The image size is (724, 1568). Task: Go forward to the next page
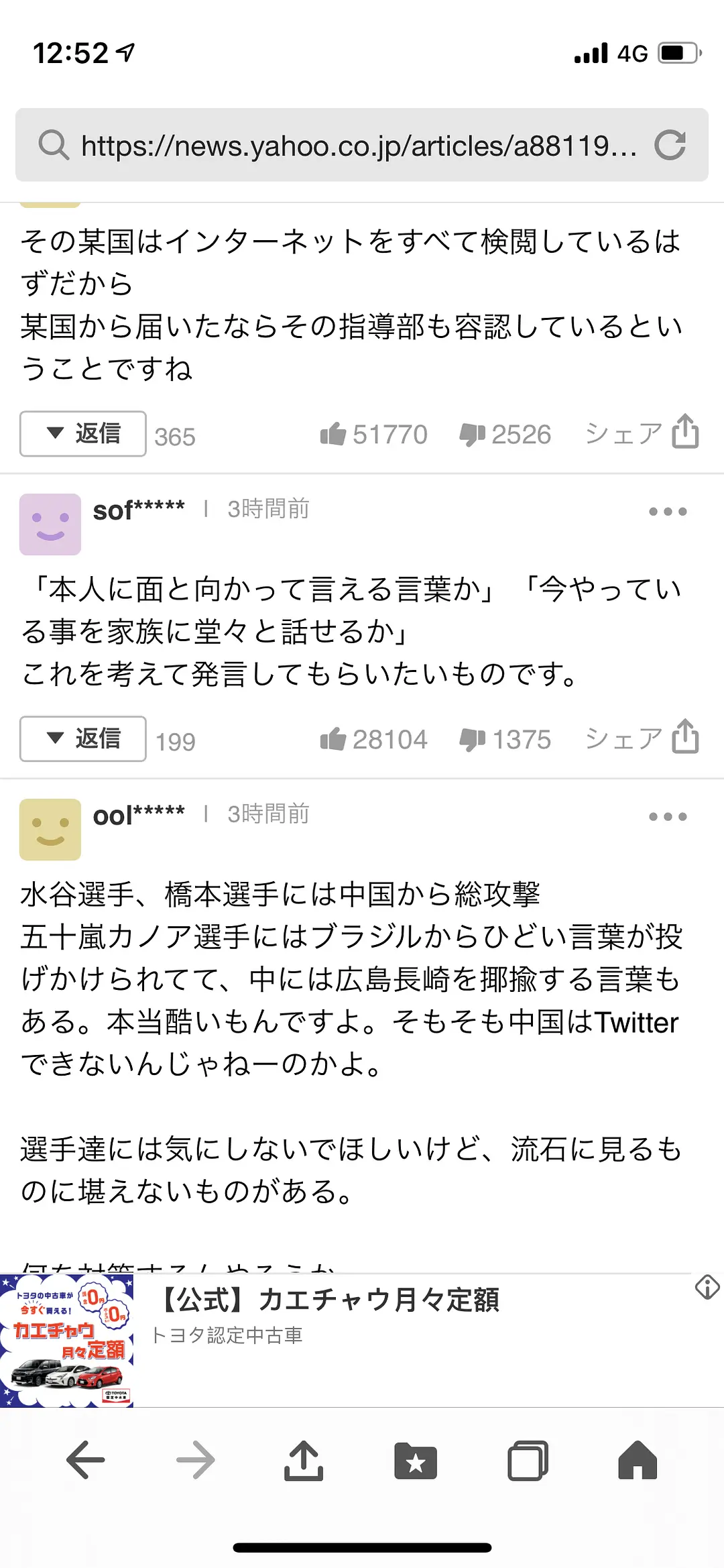(x=196, y=1459)
